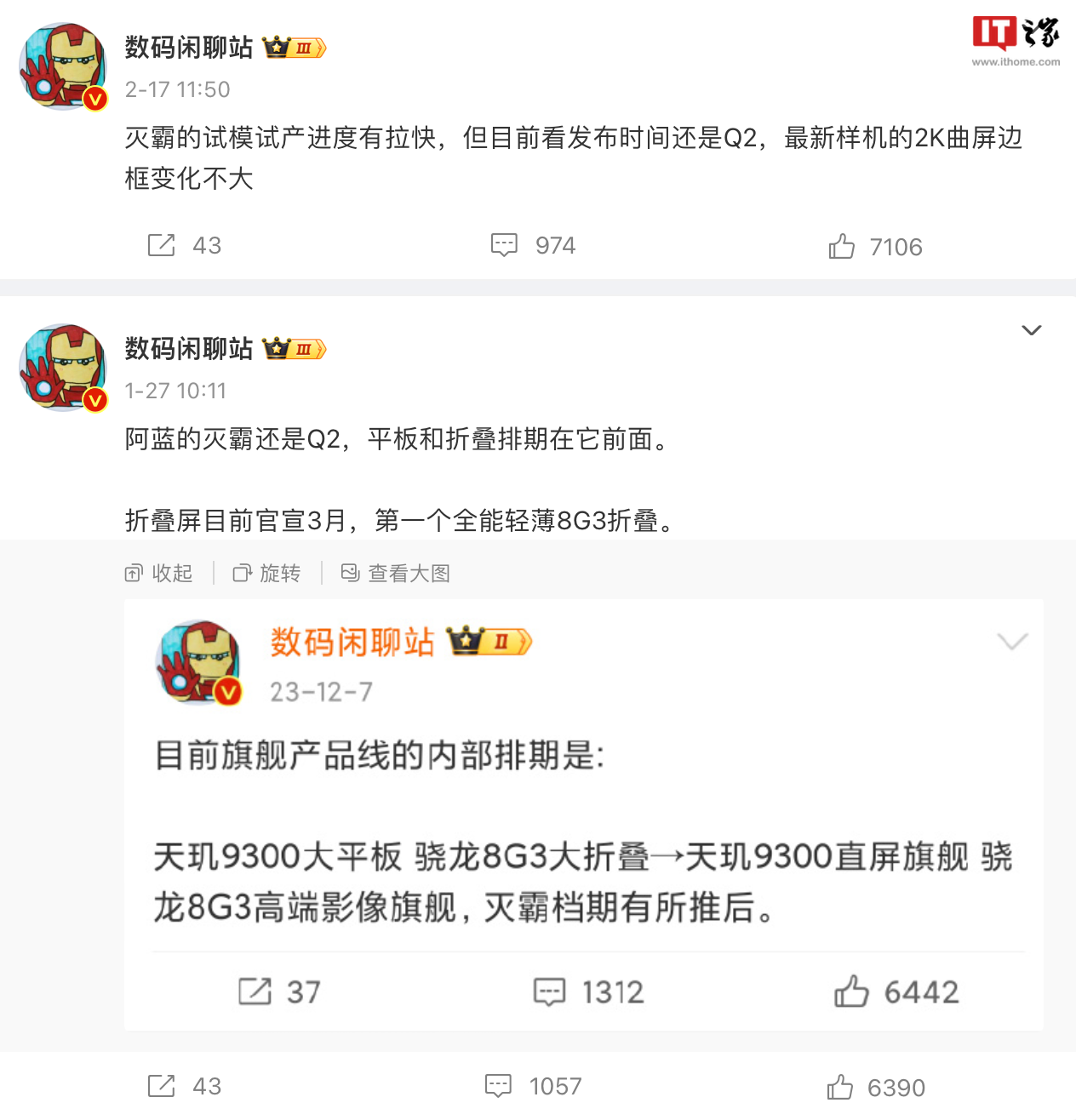View the full-size image via 查看大图
The image size is (1076, 1120).
[396, 574]
